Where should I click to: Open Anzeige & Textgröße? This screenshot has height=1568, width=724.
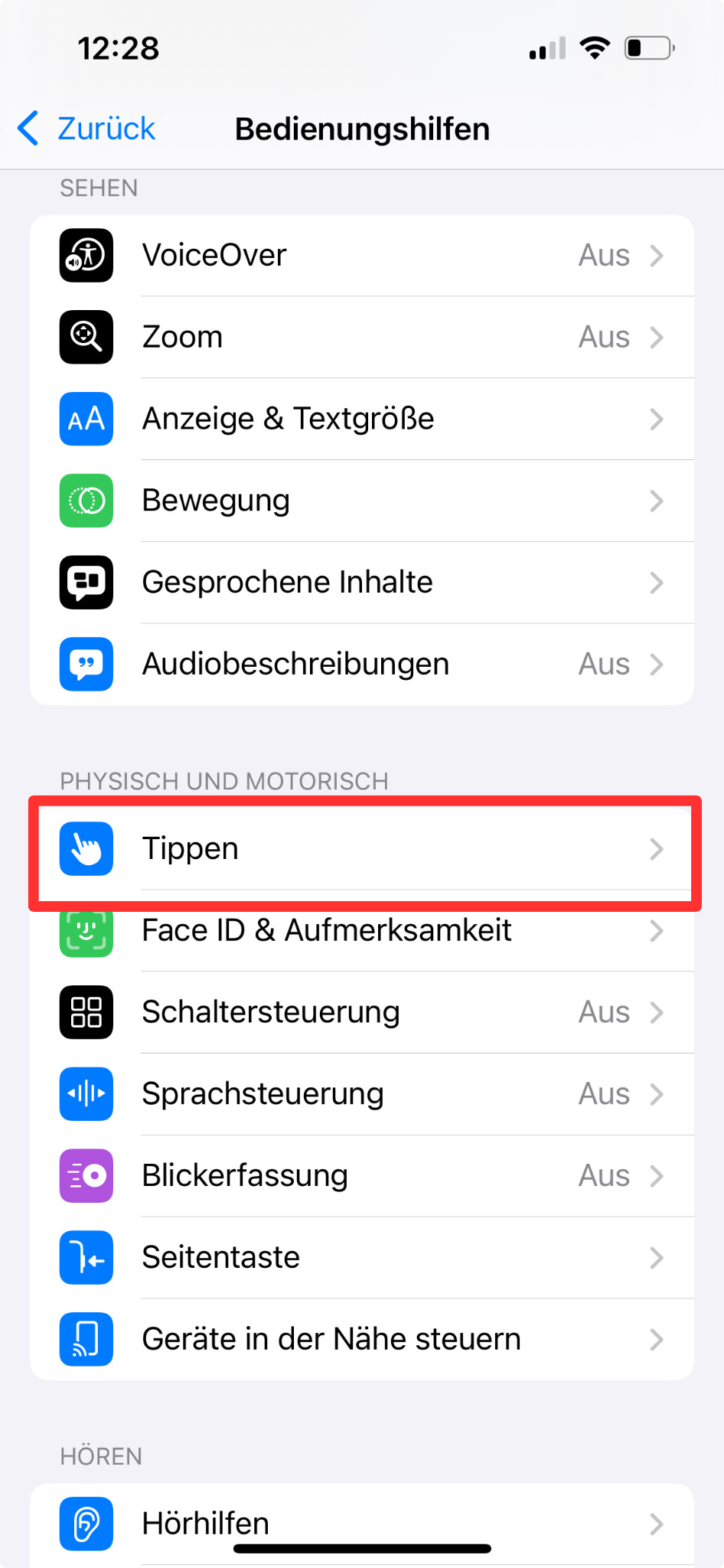click(x=361, y=420)
